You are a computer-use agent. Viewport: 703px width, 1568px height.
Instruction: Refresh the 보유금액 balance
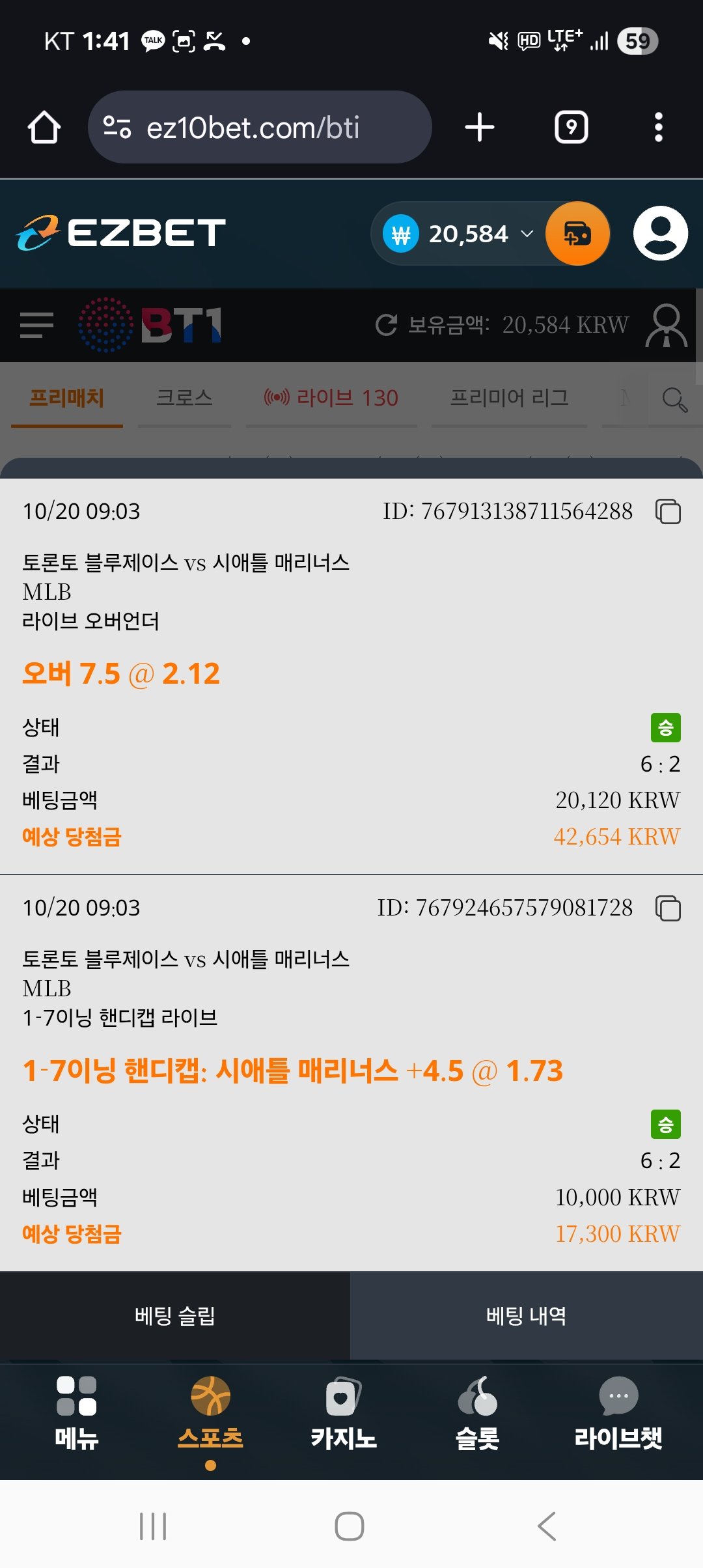387,325
